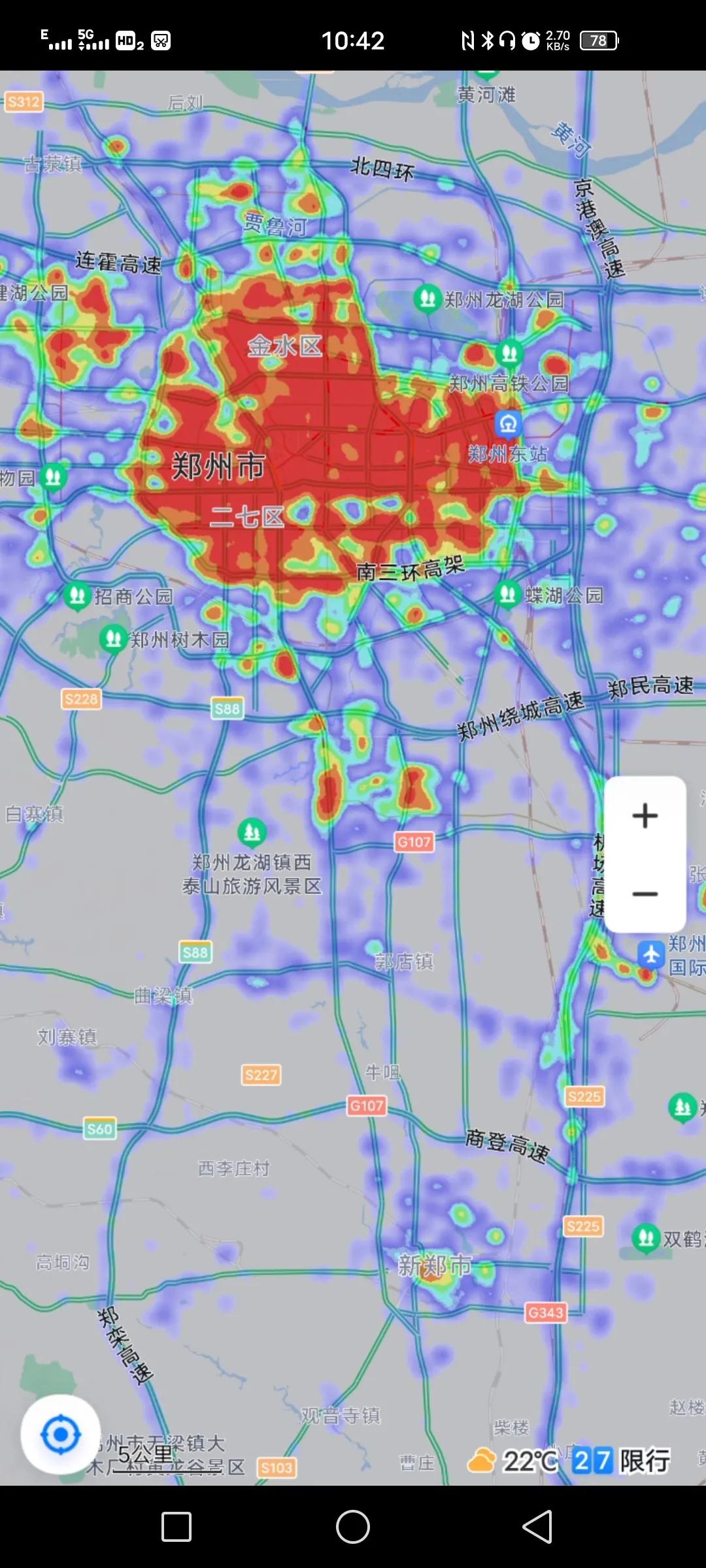Go back with system back button

click(x=537, y=1527)
